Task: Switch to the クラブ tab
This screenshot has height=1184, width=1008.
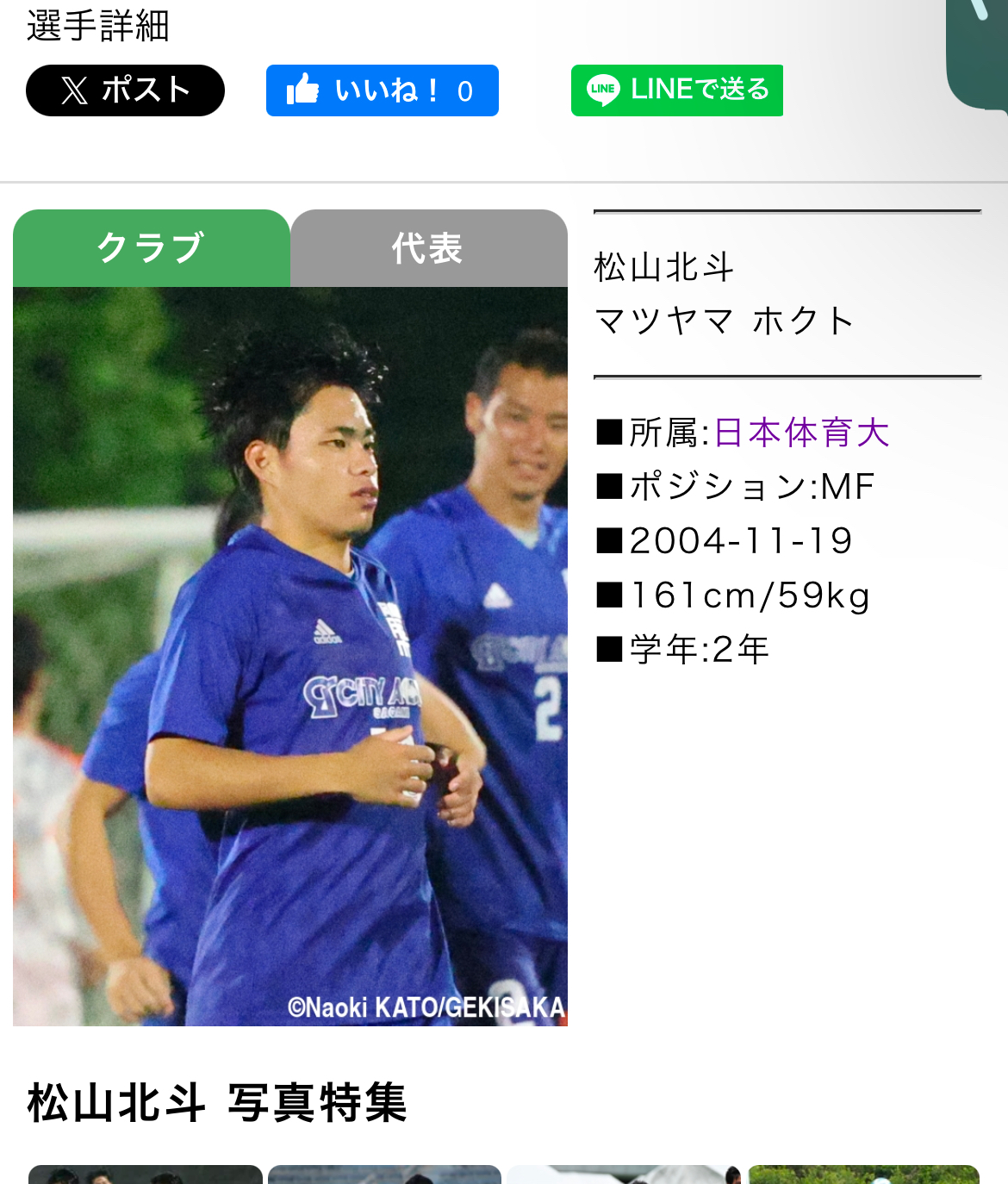Action: click(151, 248)
